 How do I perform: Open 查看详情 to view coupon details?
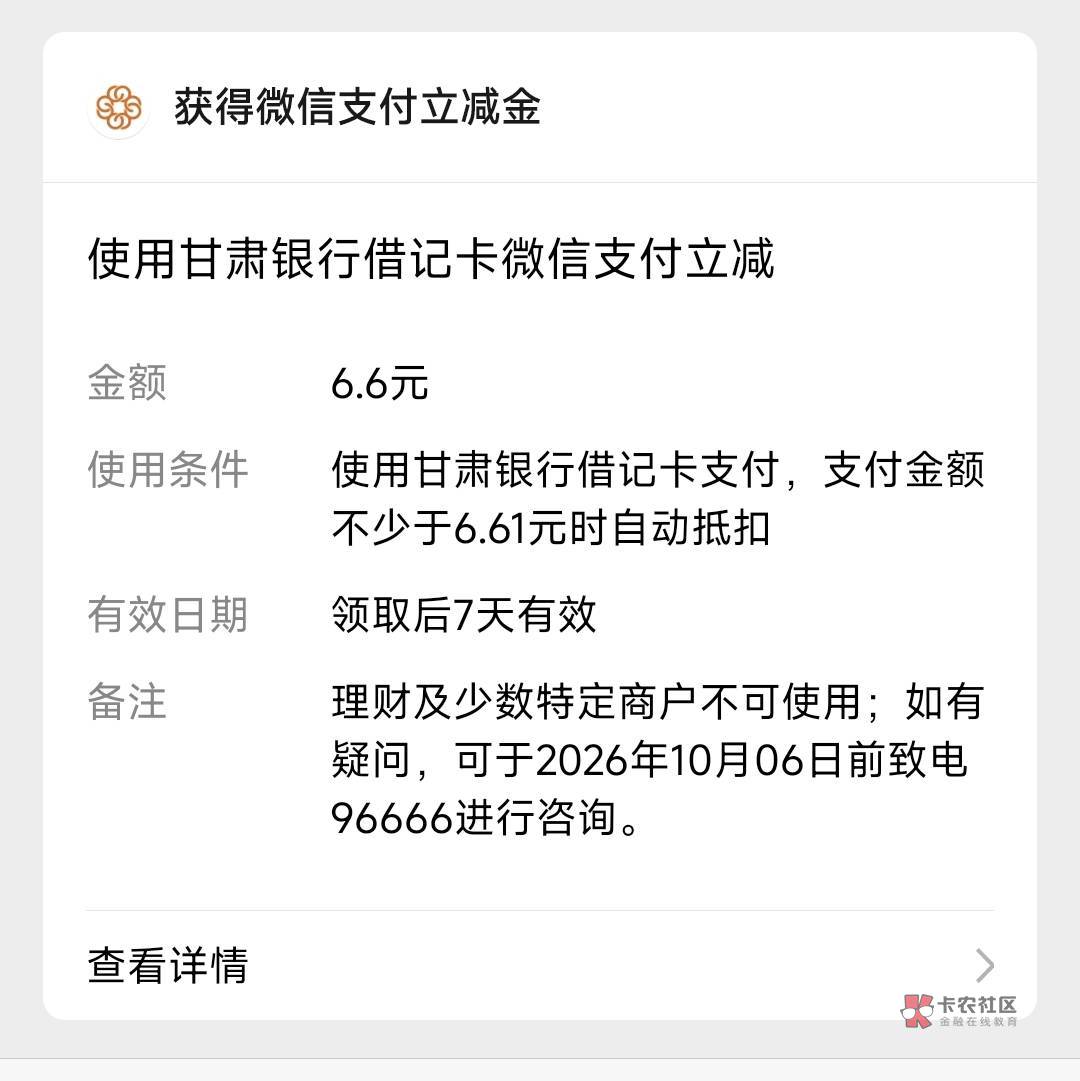[x=540, y=964]
